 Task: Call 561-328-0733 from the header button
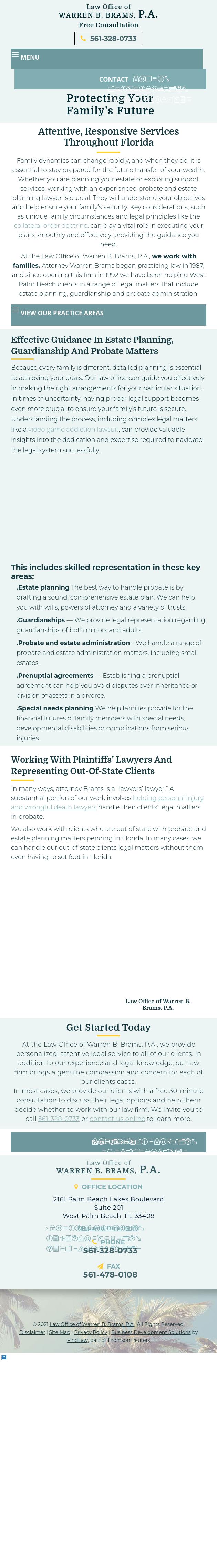click(x=108, y=38)
